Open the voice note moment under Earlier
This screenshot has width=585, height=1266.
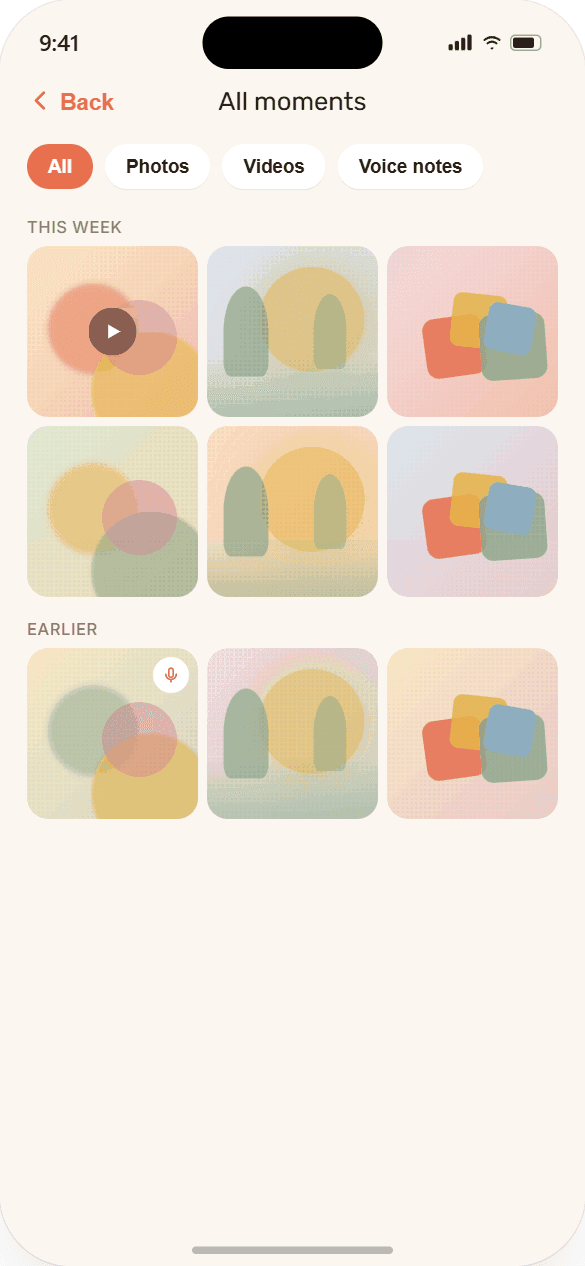coord(112,733)
